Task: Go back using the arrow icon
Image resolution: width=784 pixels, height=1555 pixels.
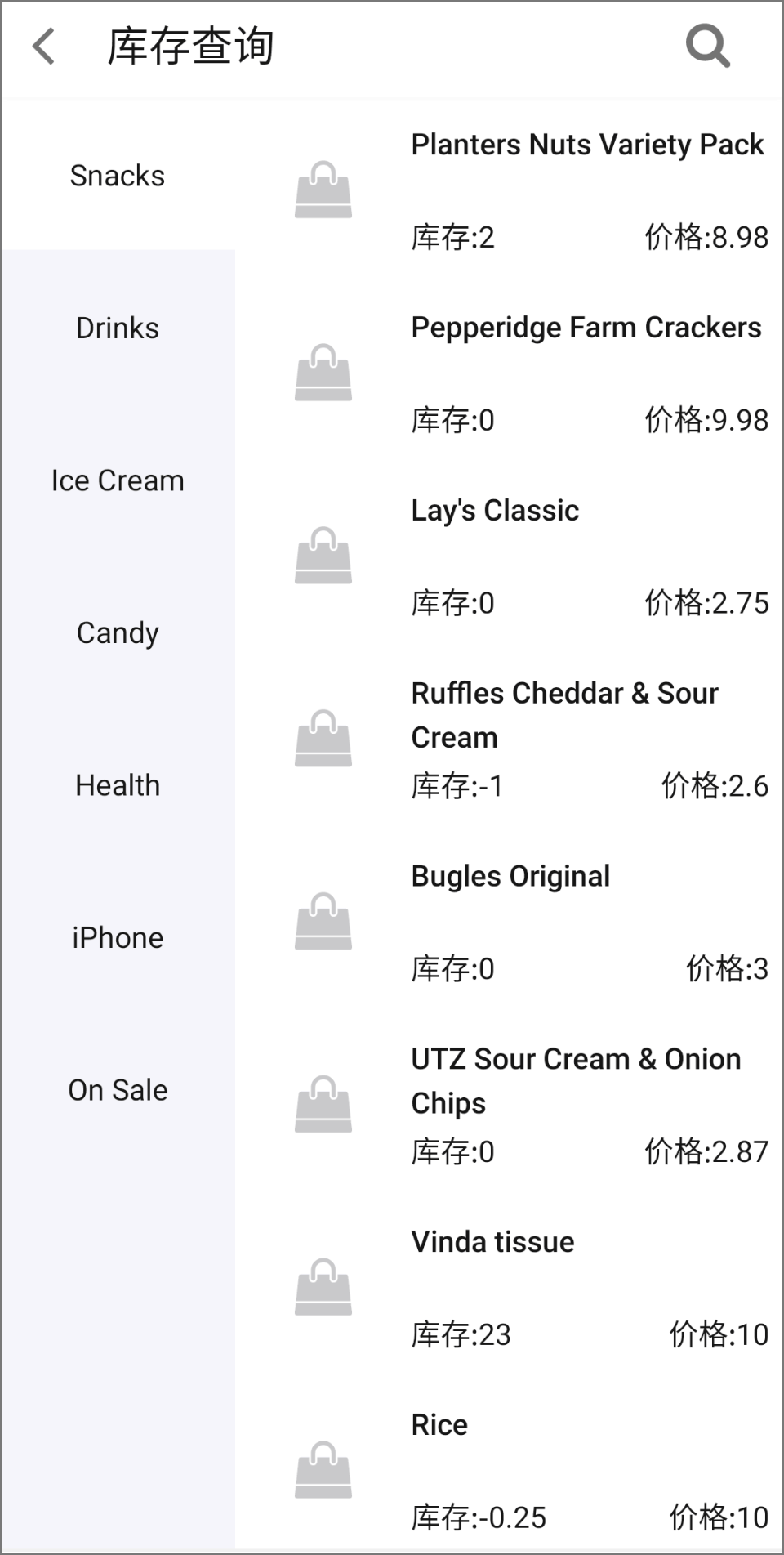Action: 44,47
